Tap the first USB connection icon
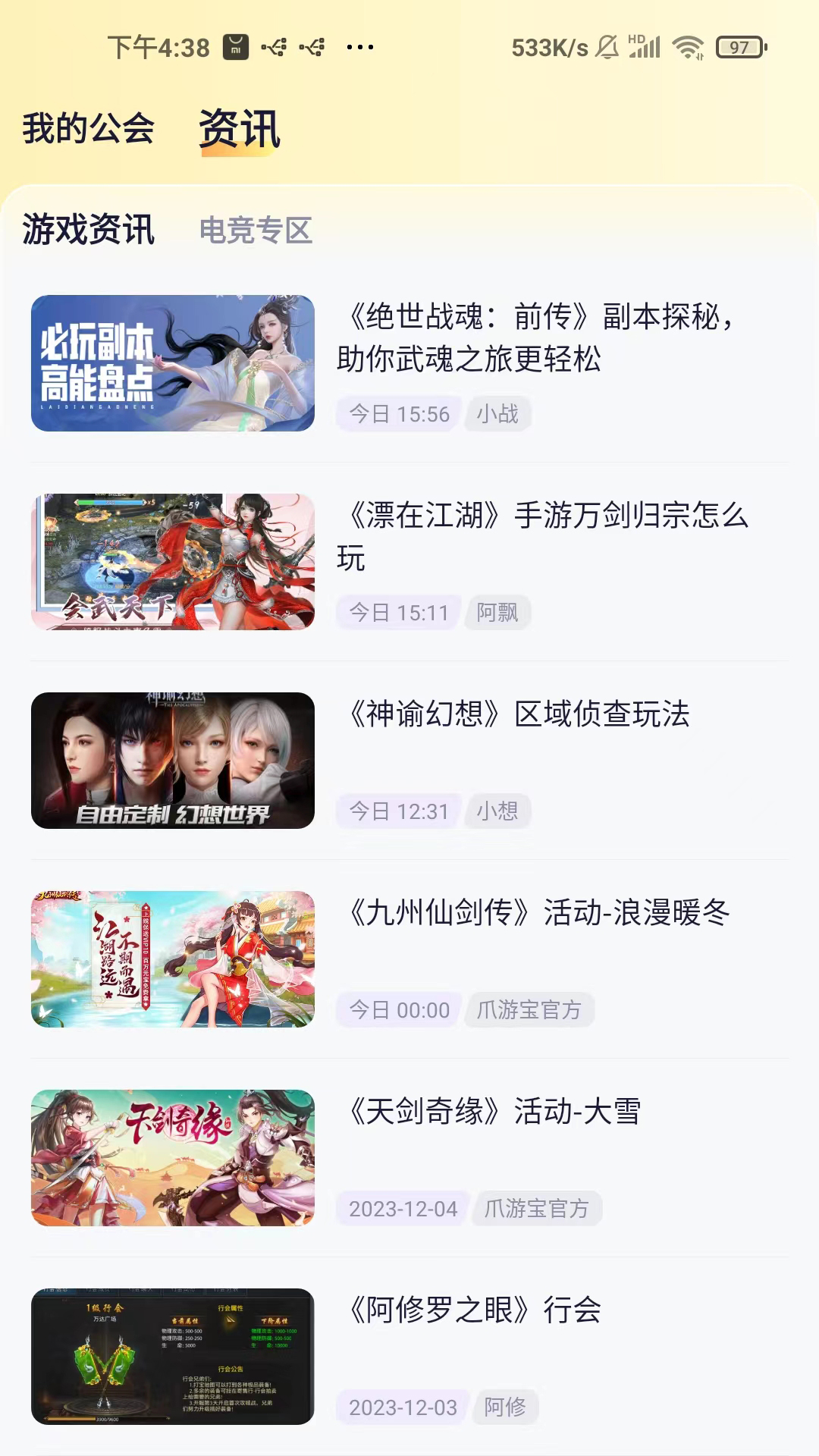Screen dimensions: 819x1456 click(275, 47)
